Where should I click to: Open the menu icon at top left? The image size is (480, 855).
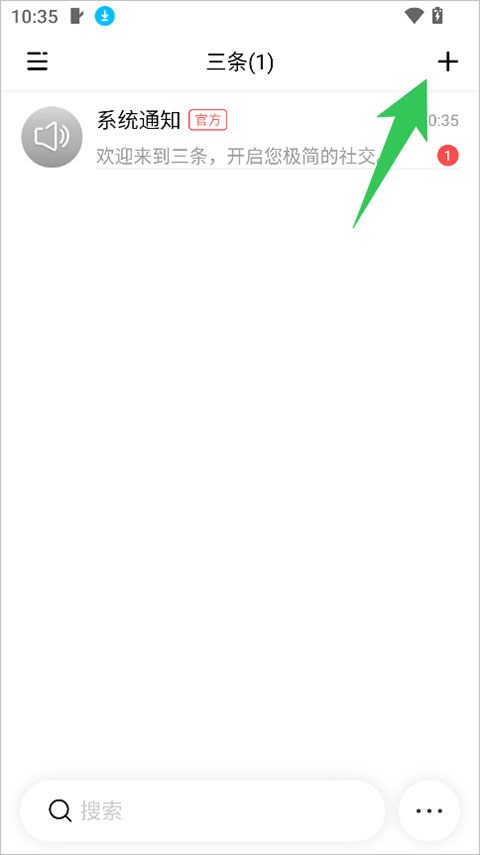[38, 61]
